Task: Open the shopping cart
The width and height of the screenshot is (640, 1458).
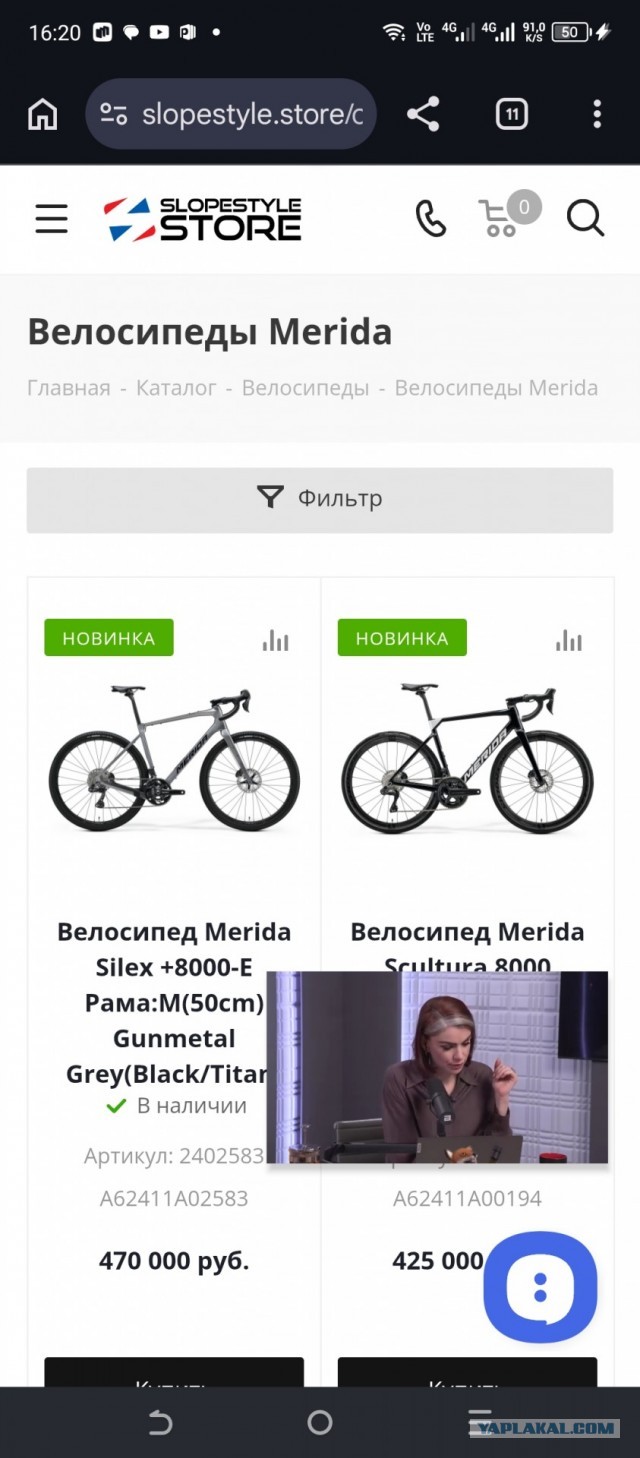Action: click(x=499, y=218)
